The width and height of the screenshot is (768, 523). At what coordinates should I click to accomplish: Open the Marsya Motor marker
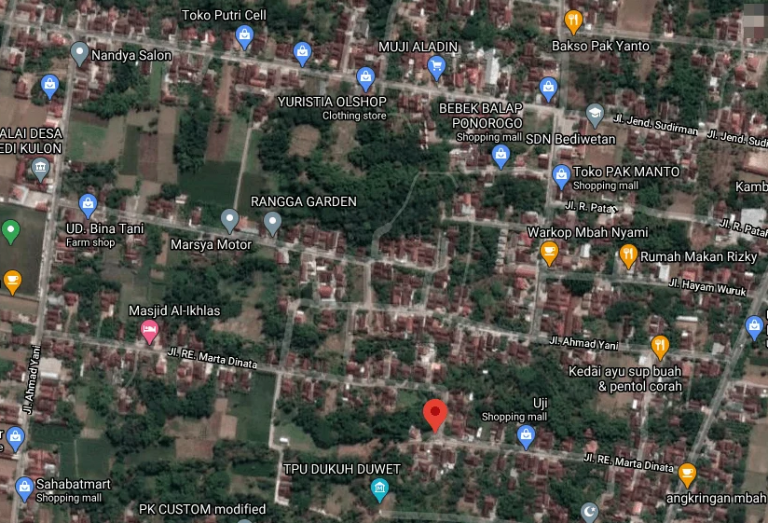(x=230, y=220)
